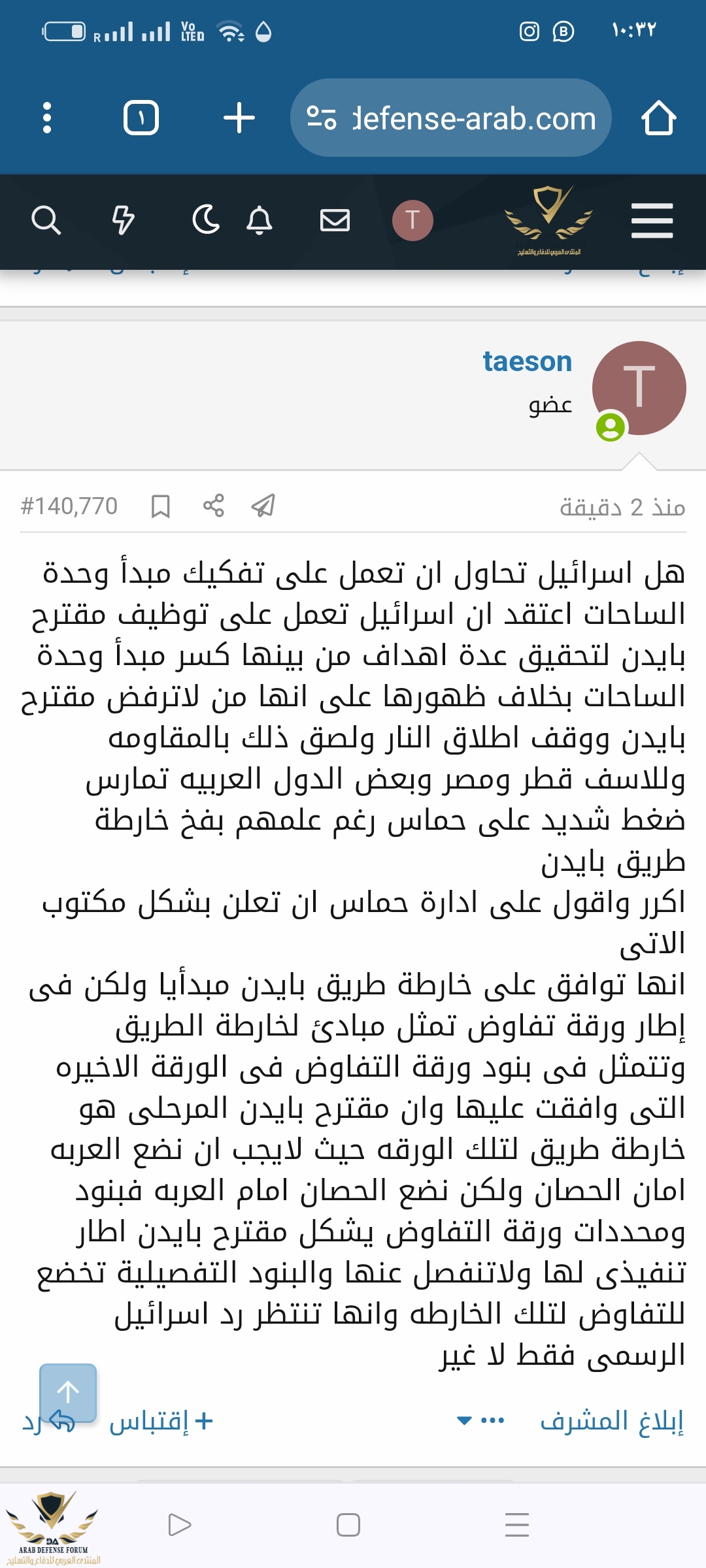The image size is (706, 1568).
Task: Open the account avatar in the header
Action: [412, 220]
